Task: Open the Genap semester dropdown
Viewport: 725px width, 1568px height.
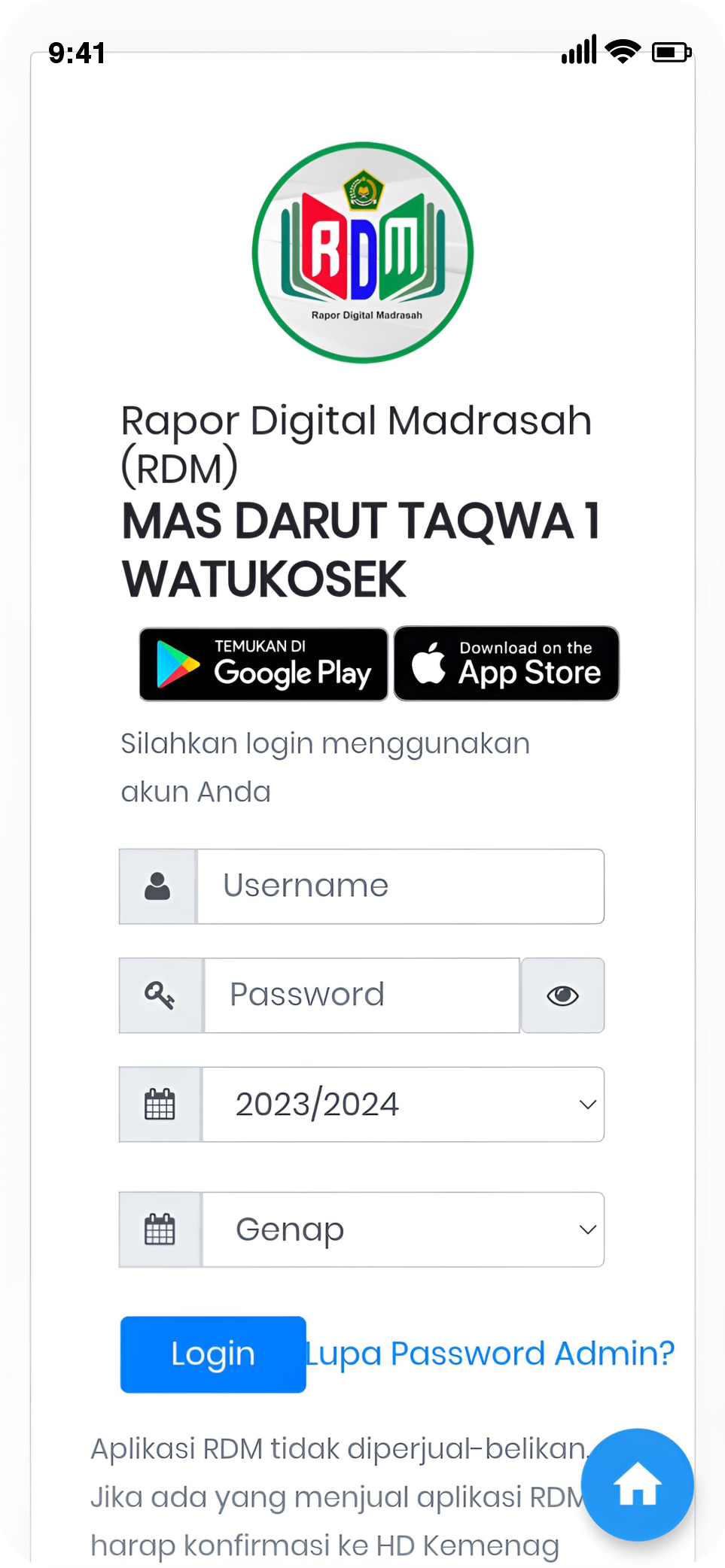Action: (403, 1229)
